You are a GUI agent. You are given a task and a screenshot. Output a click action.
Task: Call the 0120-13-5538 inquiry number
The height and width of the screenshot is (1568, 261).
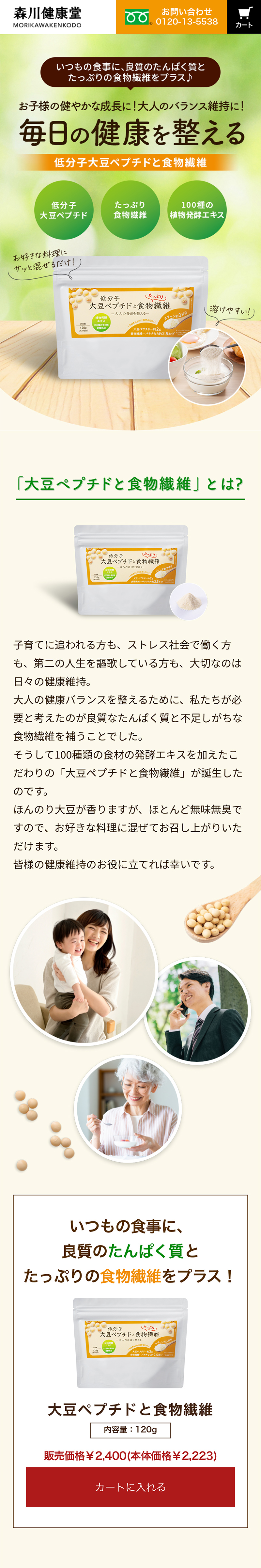click(x=172, y=17)
